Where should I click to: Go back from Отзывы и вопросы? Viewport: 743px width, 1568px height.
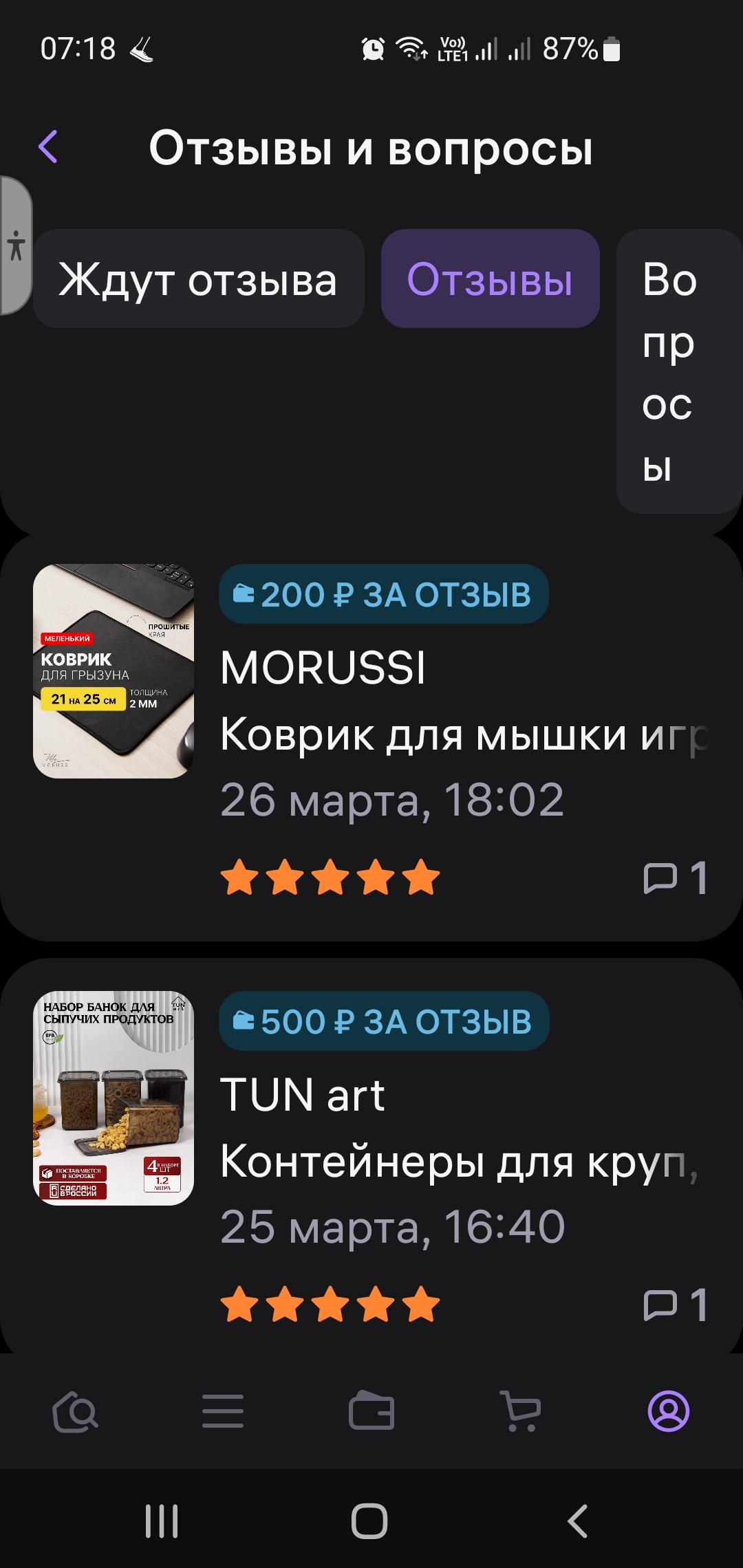tap(48, 146)
